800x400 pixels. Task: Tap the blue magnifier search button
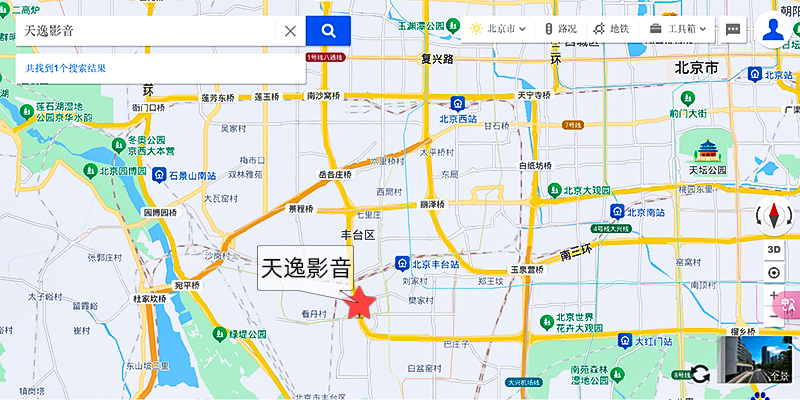pyautogui.click(x=328, y=31)
